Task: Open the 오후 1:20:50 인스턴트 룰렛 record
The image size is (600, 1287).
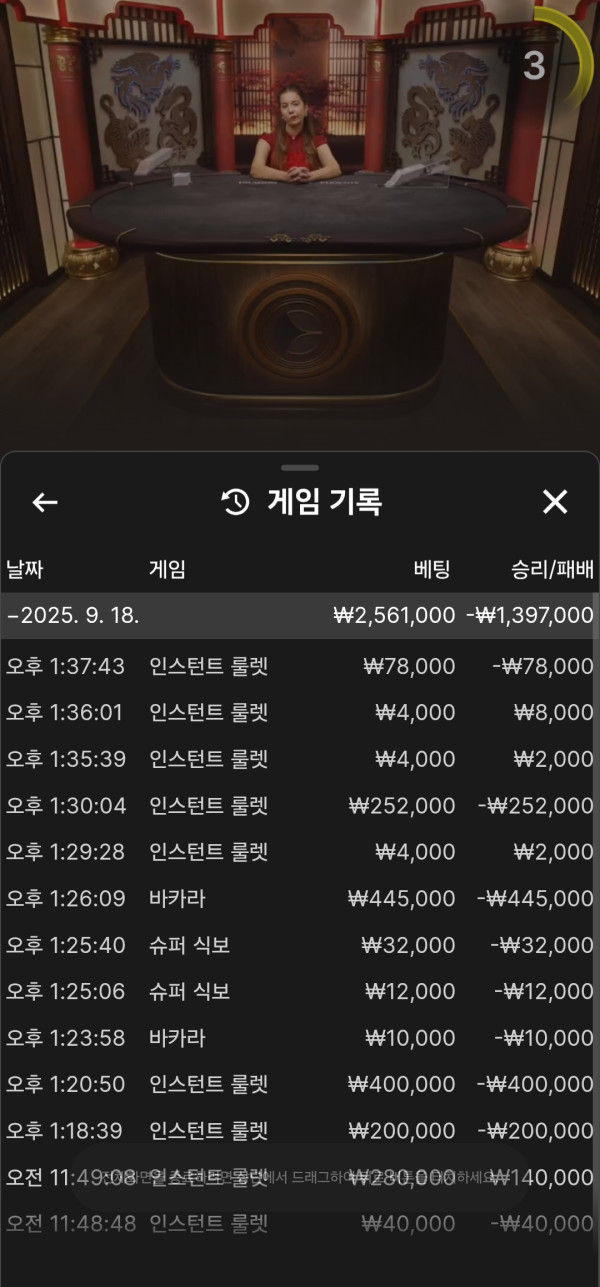Action: [x=298, y=1084]
